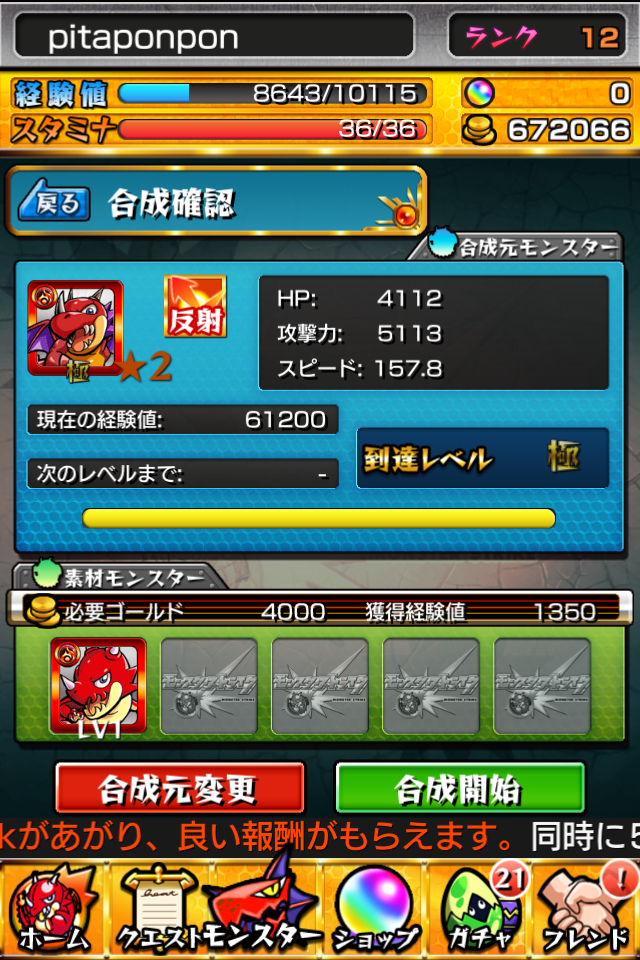Select the red dragon LV1 material monster
Viewport: 640px width, 960px height.
point(98,686)
